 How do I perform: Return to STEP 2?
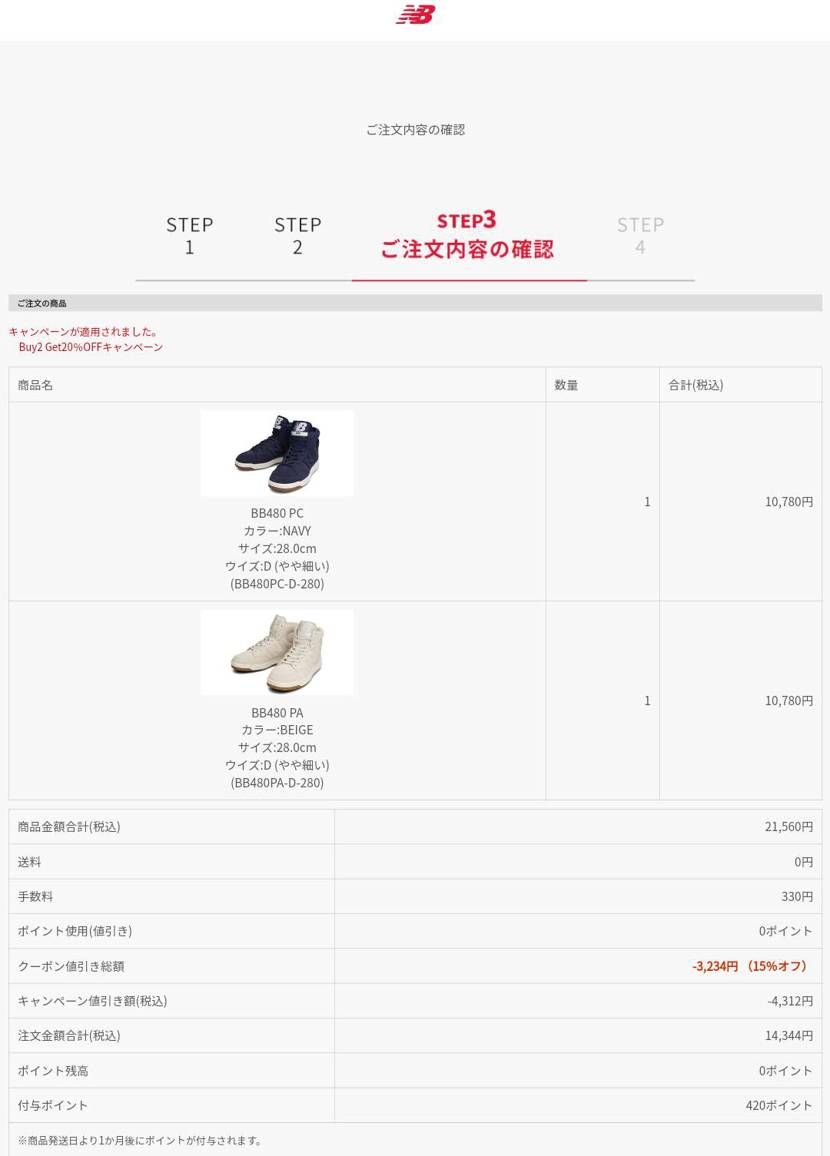pyautogui.click(x=298, y=236)
